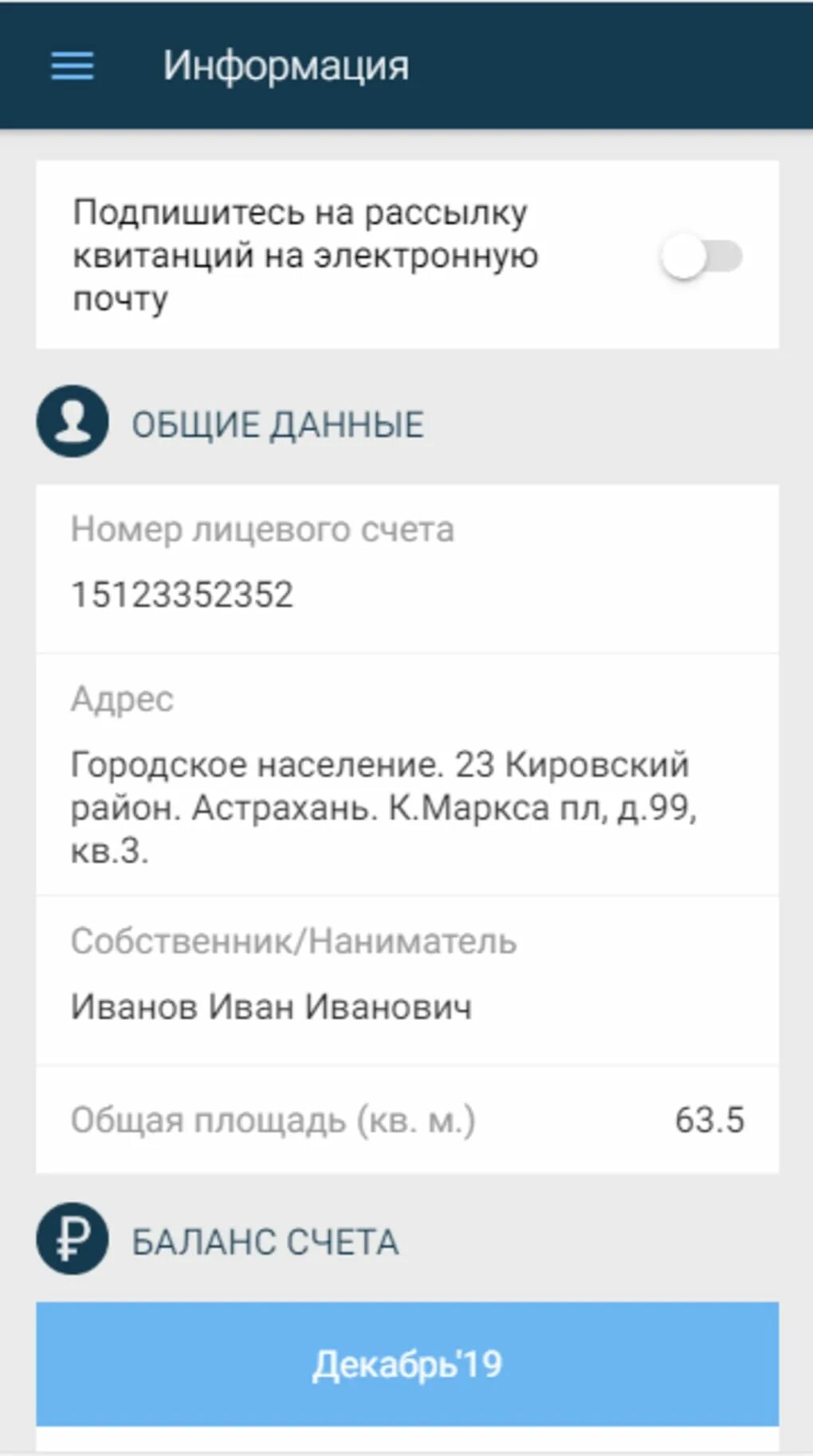Open the Декабрь'19 balance period
Image resolution: width=813 pixels, height=1456 pixels.
pos(407,1364)
